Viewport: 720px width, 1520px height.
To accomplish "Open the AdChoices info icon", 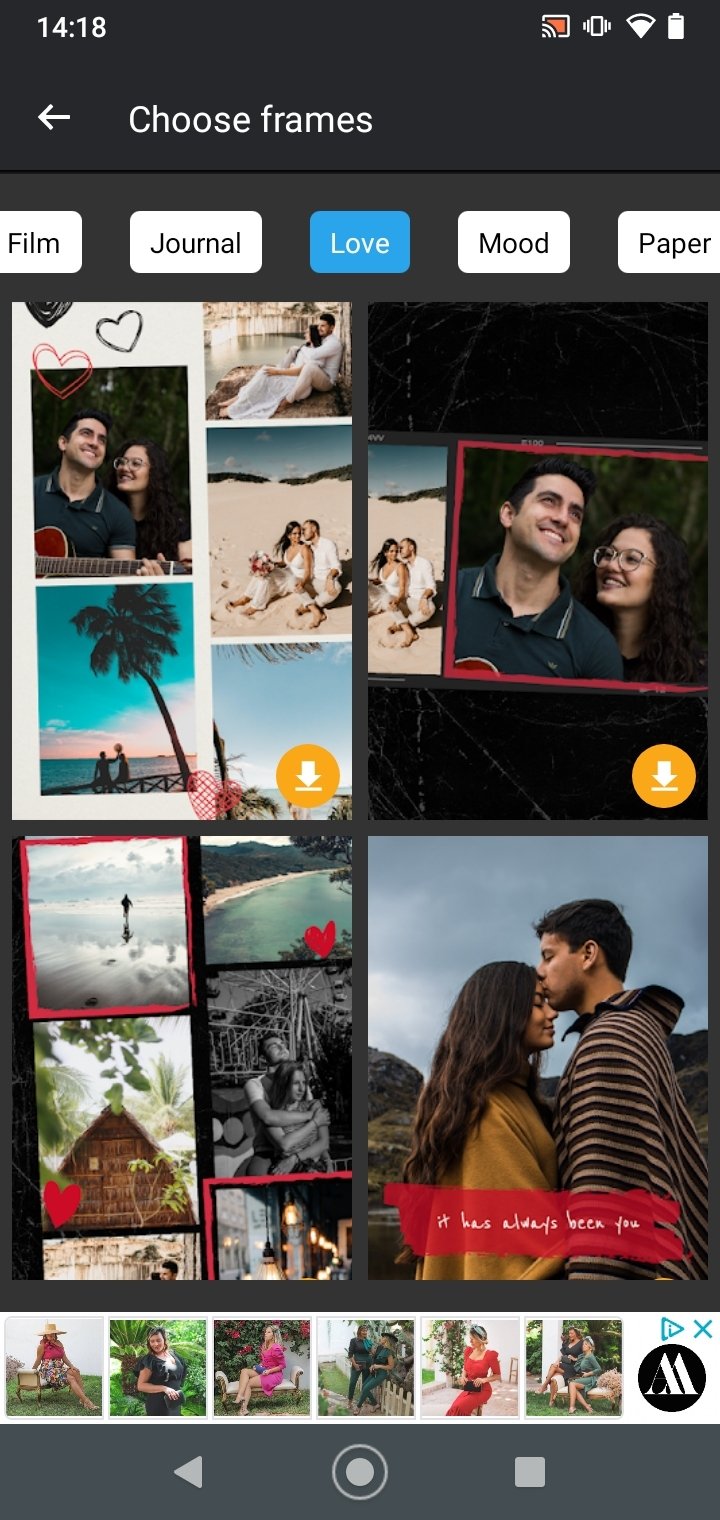I will point(673,1329).
